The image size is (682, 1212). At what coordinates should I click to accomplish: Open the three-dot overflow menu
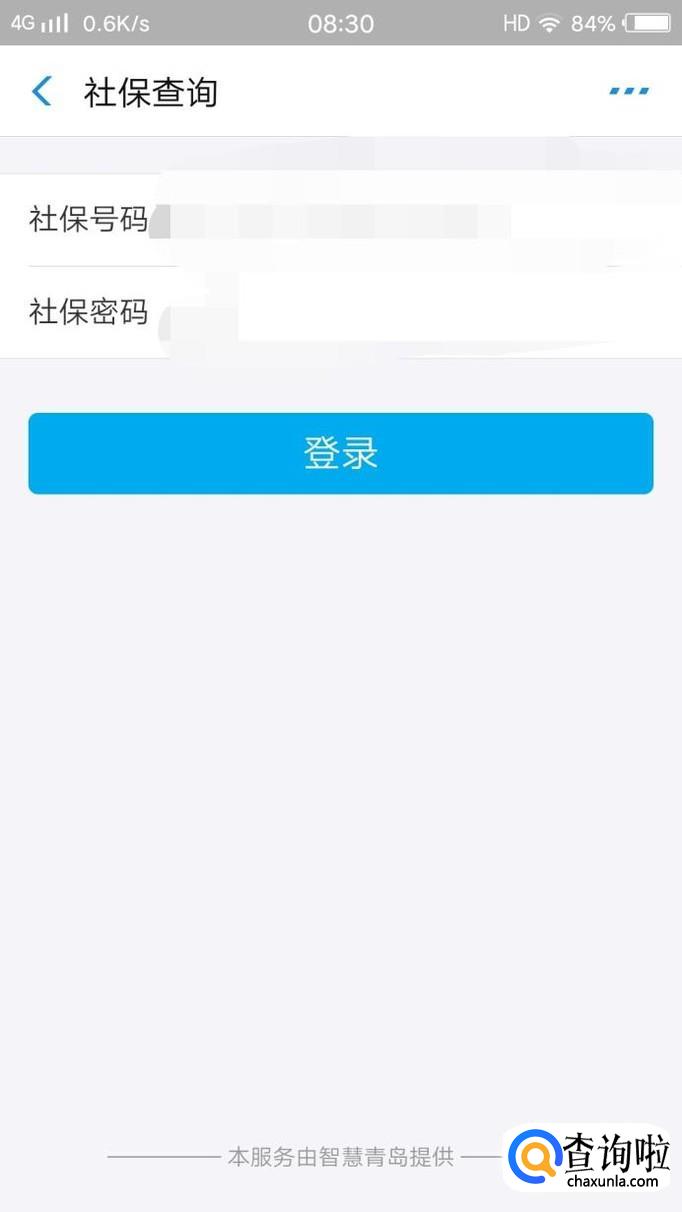(x=629, y=92)
